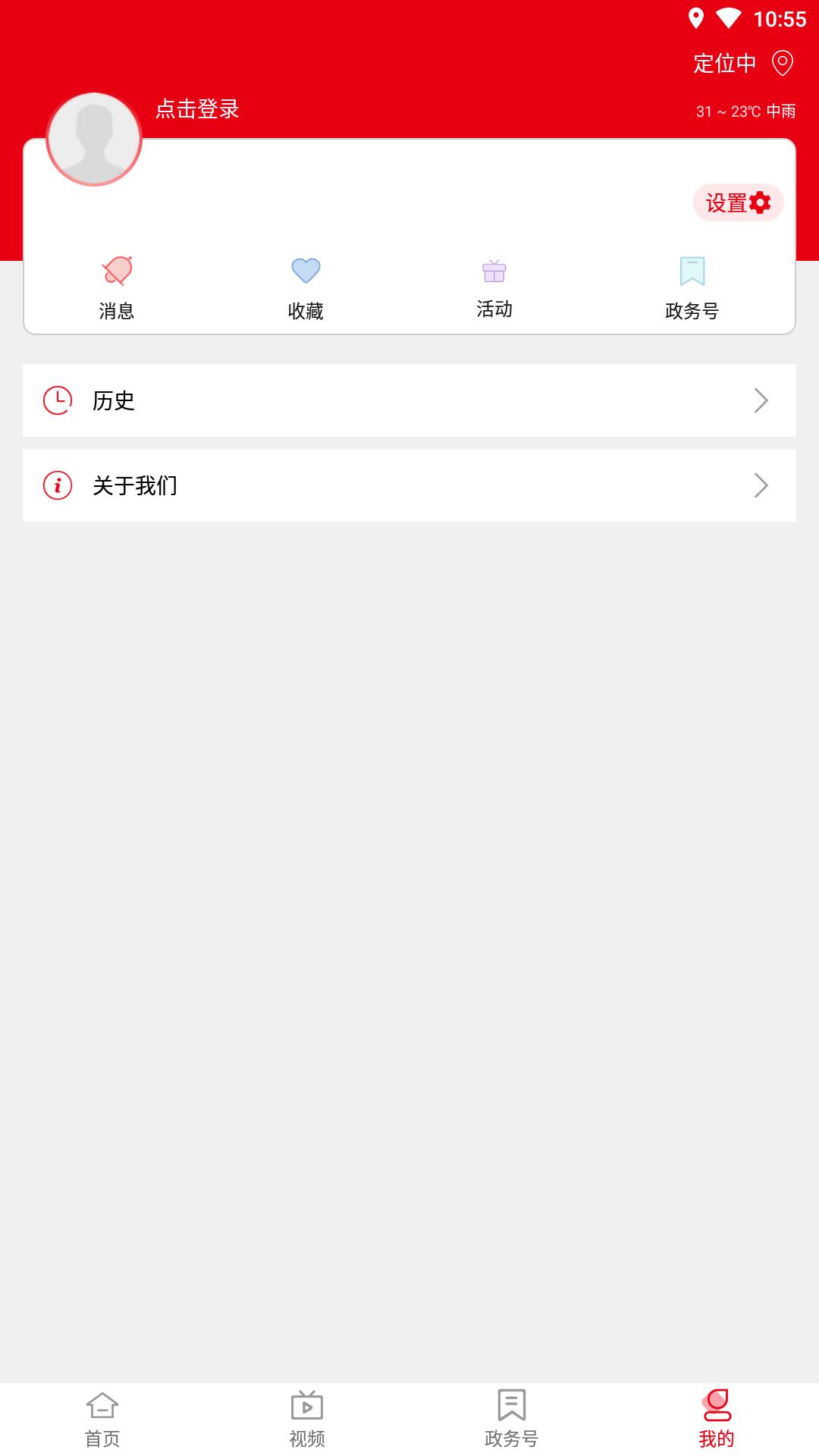
Task: Tap the user avatar placeholder image
Action: pyautogui.click(x=93, y=139)
